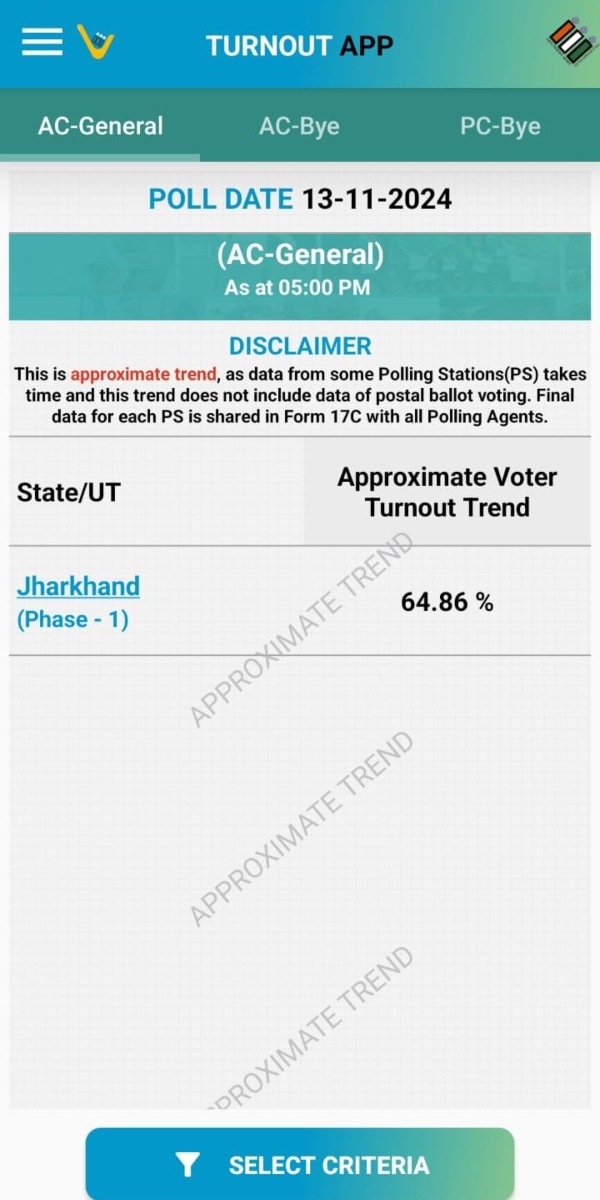Image resolution: width=600 pixels, height=1200 pixels.
Task: Tap the Select Criteria button
Action: click(x=300, y=1164)
